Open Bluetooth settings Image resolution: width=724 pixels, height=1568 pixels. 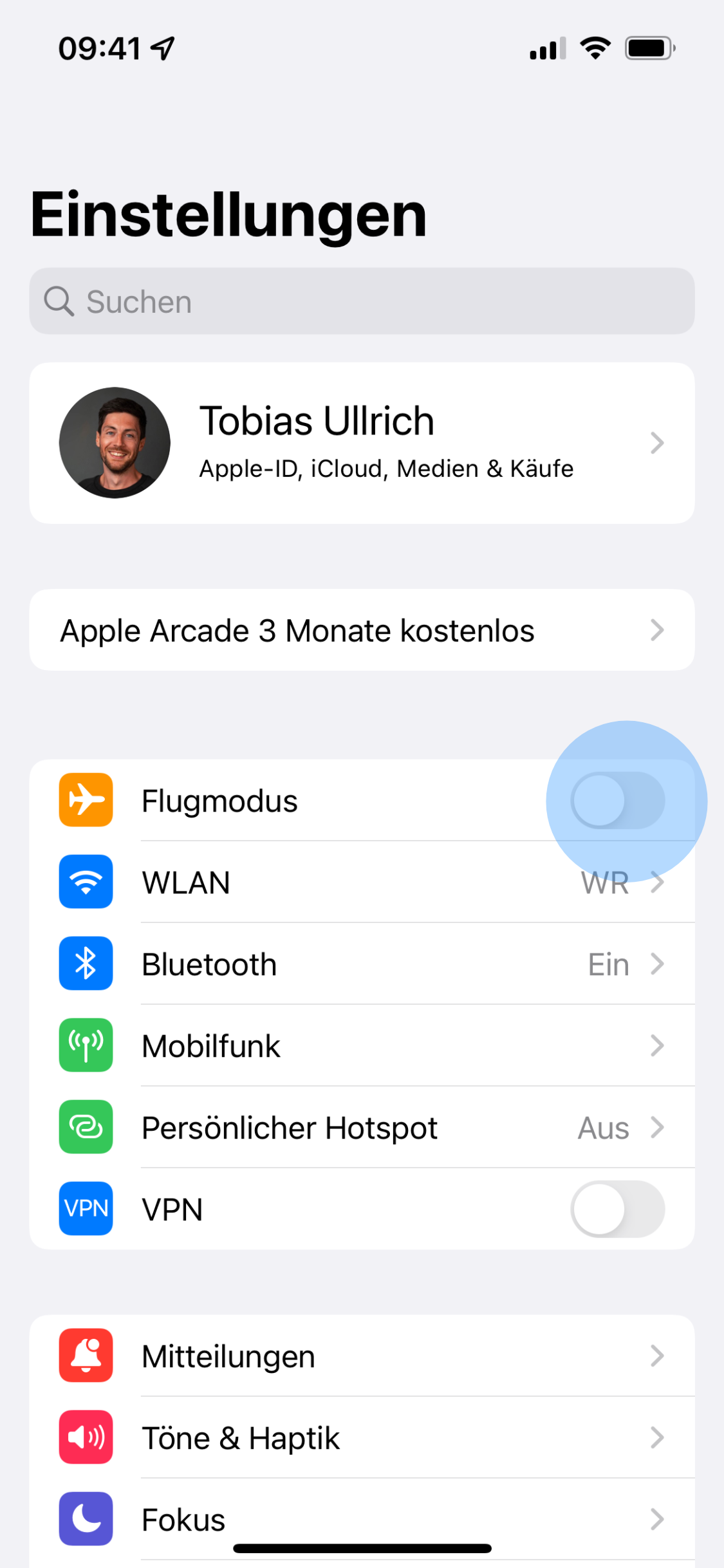360,964
